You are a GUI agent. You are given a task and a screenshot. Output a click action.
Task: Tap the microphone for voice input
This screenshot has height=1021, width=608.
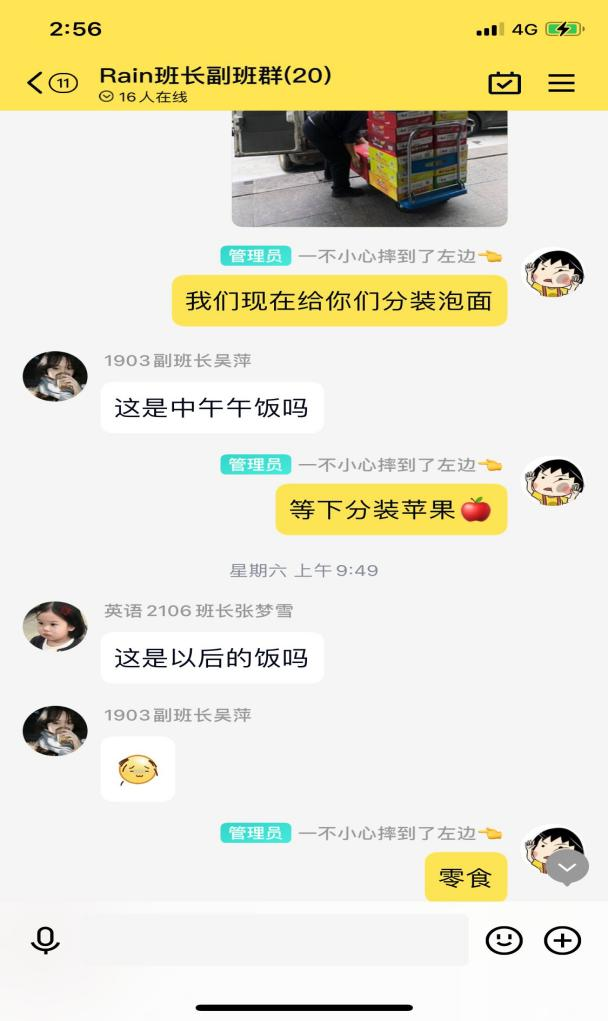[x=45, y=940]
